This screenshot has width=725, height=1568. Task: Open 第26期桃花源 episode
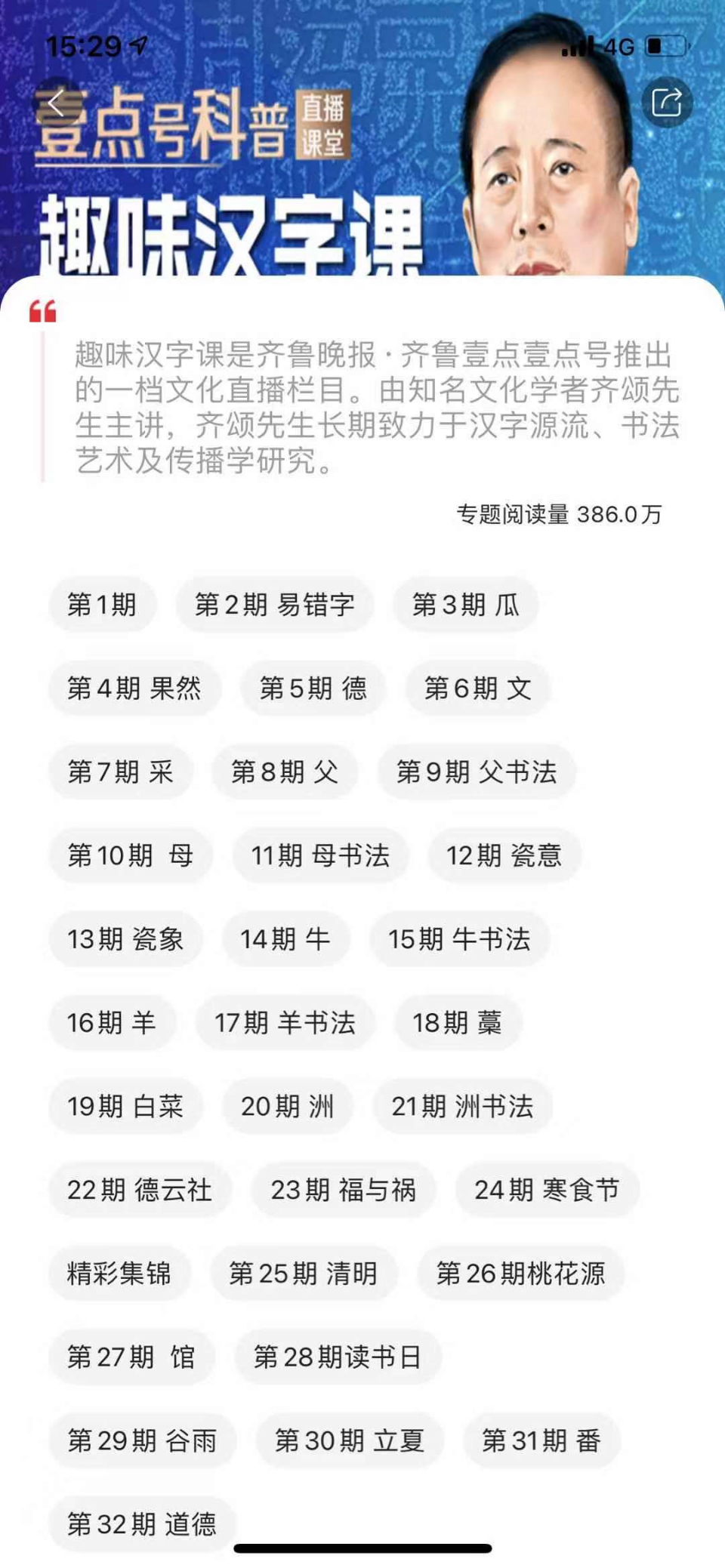pos(520,1274)
